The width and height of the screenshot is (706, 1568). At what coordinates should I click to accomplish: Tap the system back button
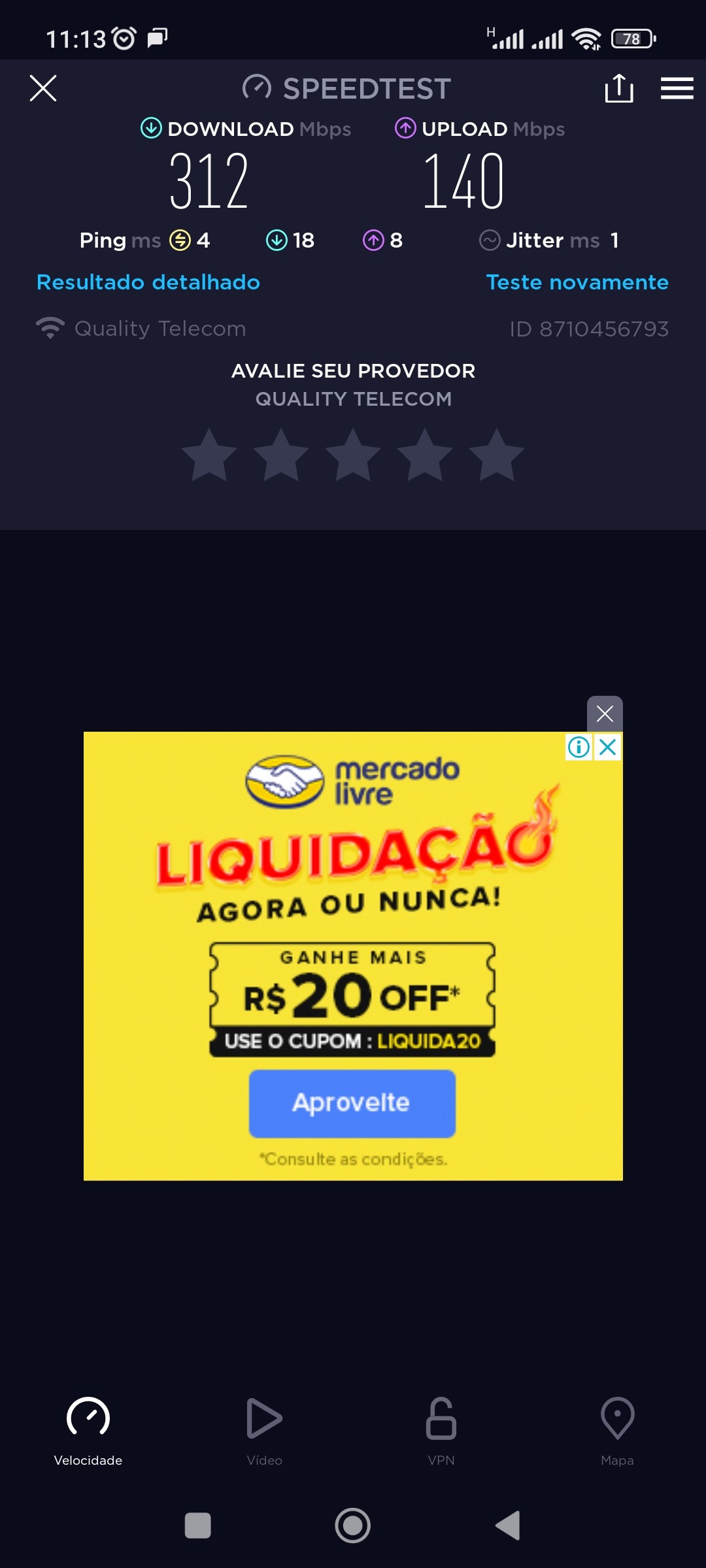tap(508, 1526)
